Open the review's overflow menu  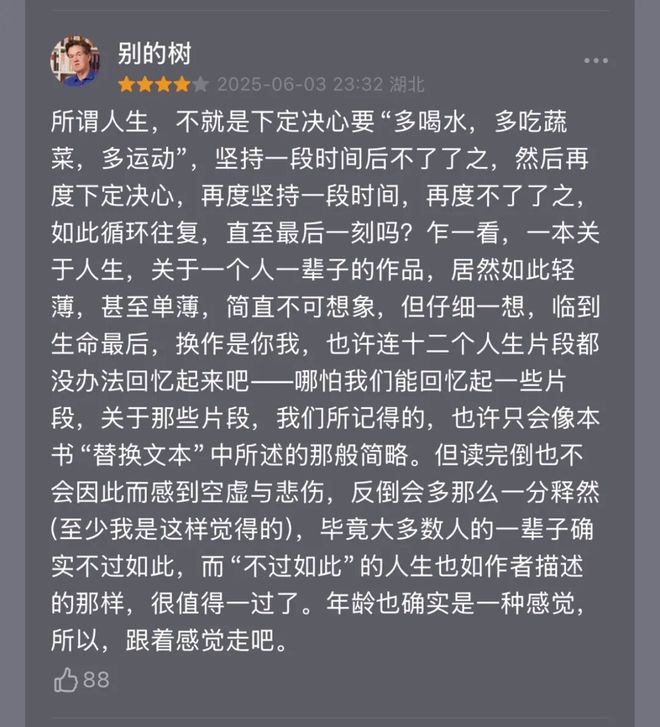point(596,59)
